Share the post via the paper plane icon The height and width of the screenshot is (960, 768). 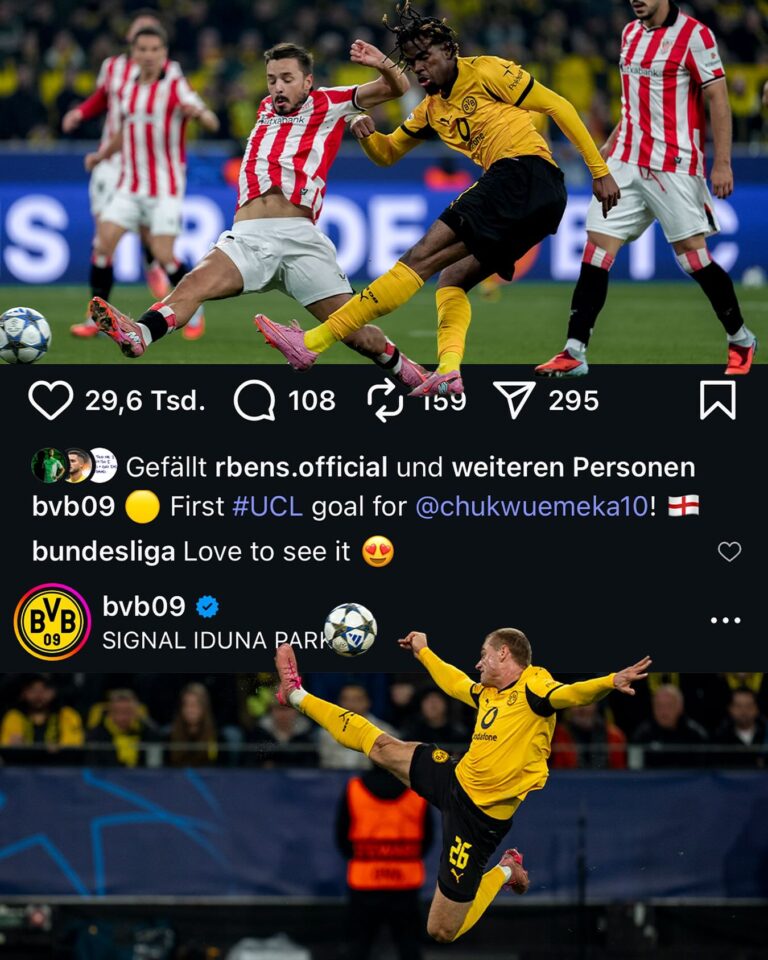(x=514, y=400)
